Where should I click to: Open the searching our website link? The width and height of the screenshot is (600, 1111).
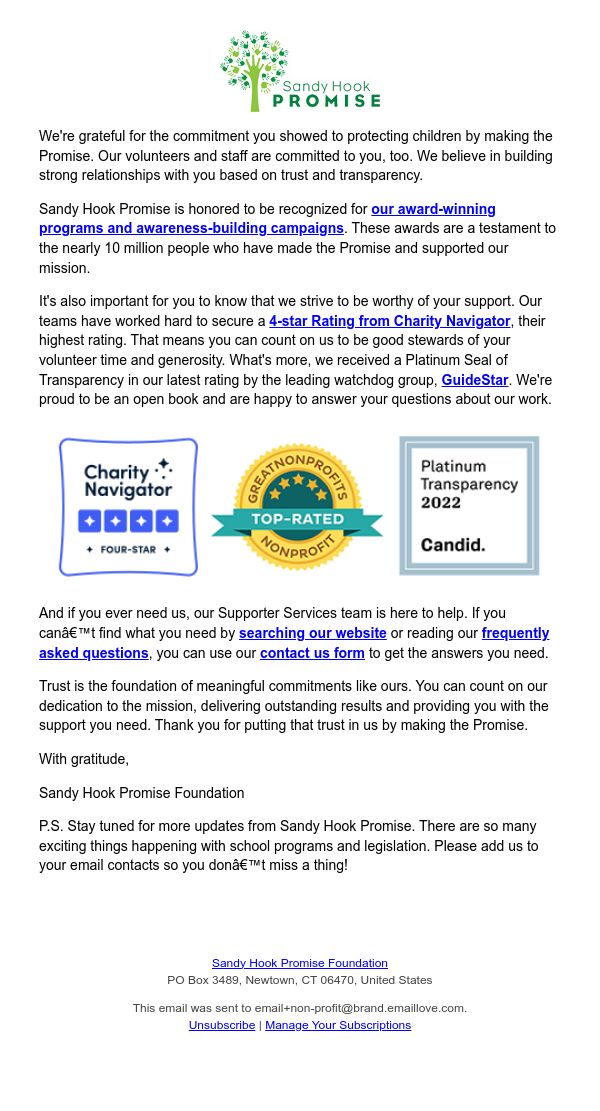click(x=312, y=633)
